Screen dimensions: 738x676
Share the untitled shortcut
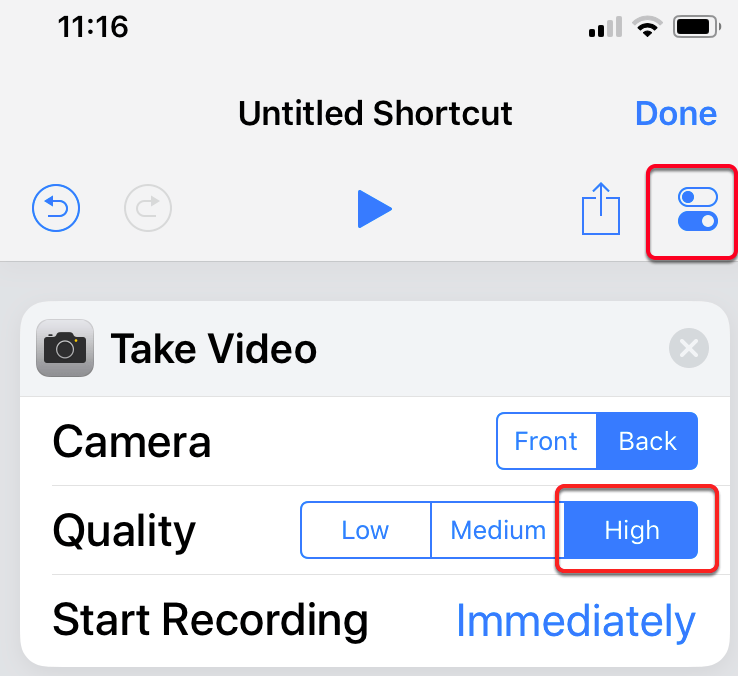pos(601,209)
